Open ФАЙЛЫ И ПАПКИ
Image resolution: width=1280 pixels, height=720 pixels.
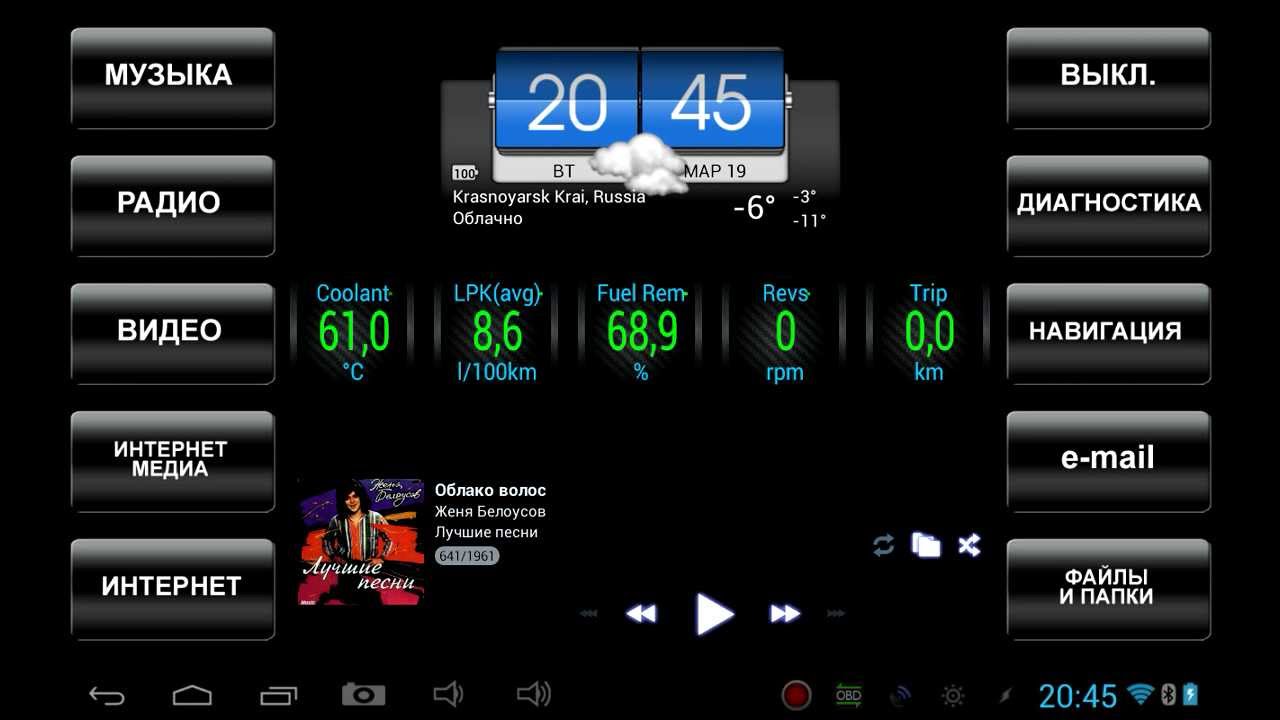click(x=1108, y=587)
